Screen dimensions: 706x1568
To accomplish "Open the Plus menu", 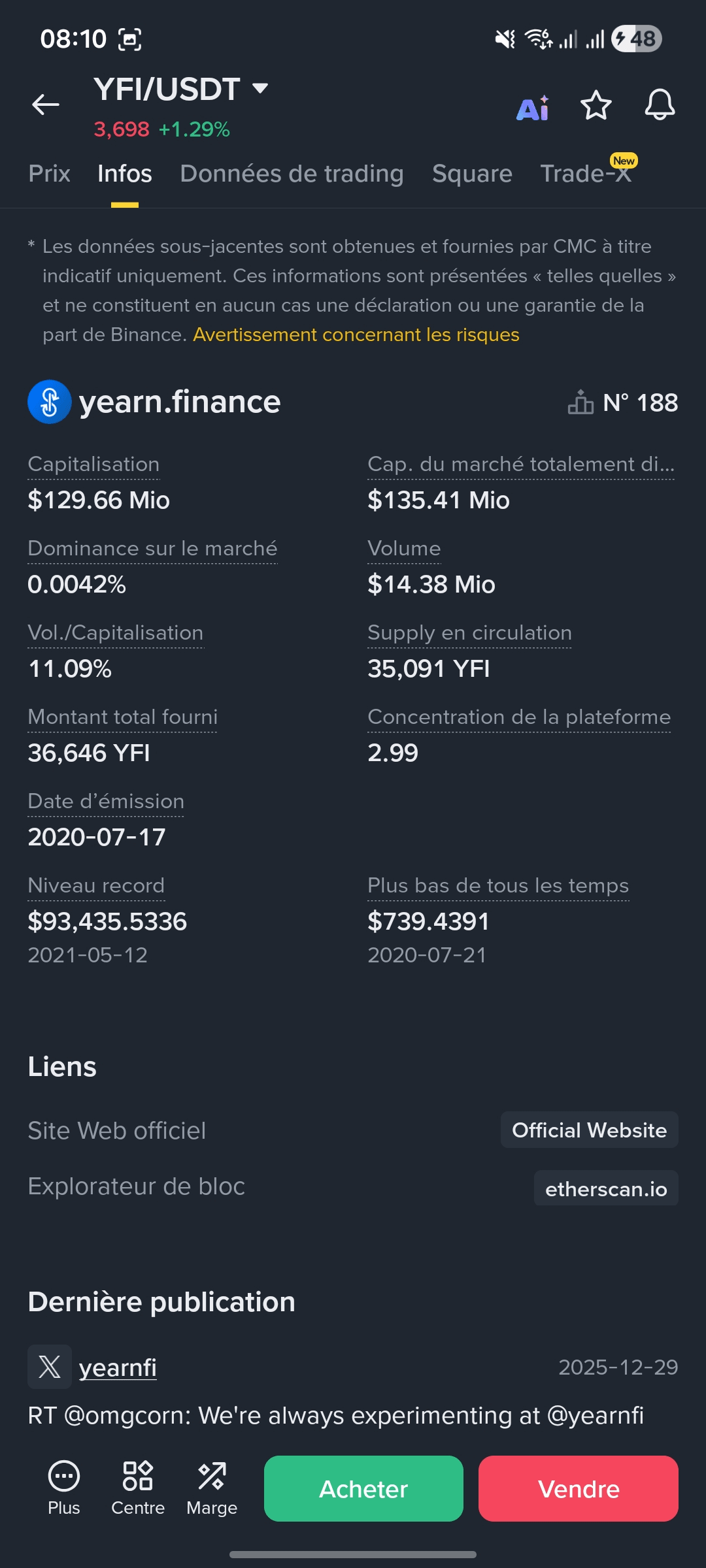I will click(x=64, y=1488).
